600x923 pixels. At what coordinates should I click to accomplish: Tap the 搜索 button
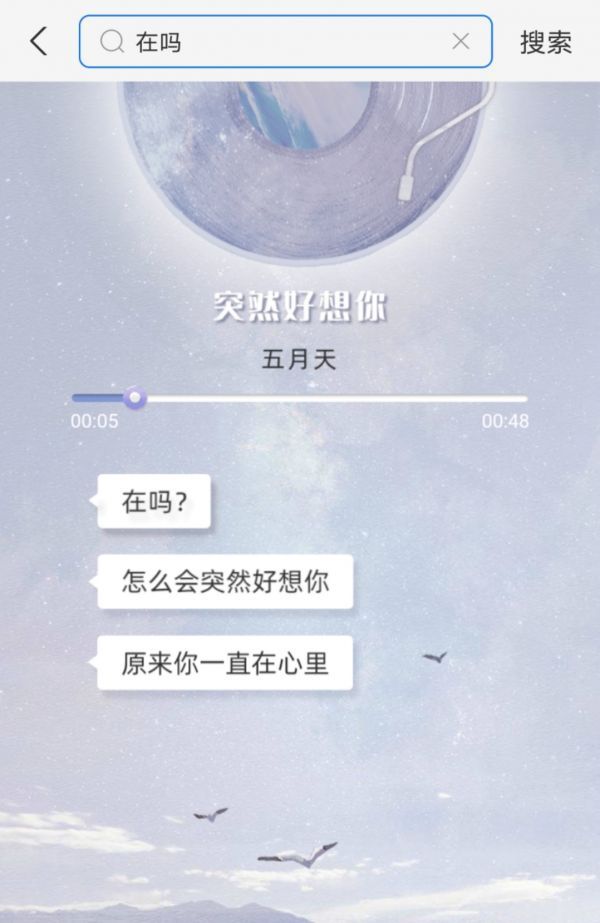(545, 42)
